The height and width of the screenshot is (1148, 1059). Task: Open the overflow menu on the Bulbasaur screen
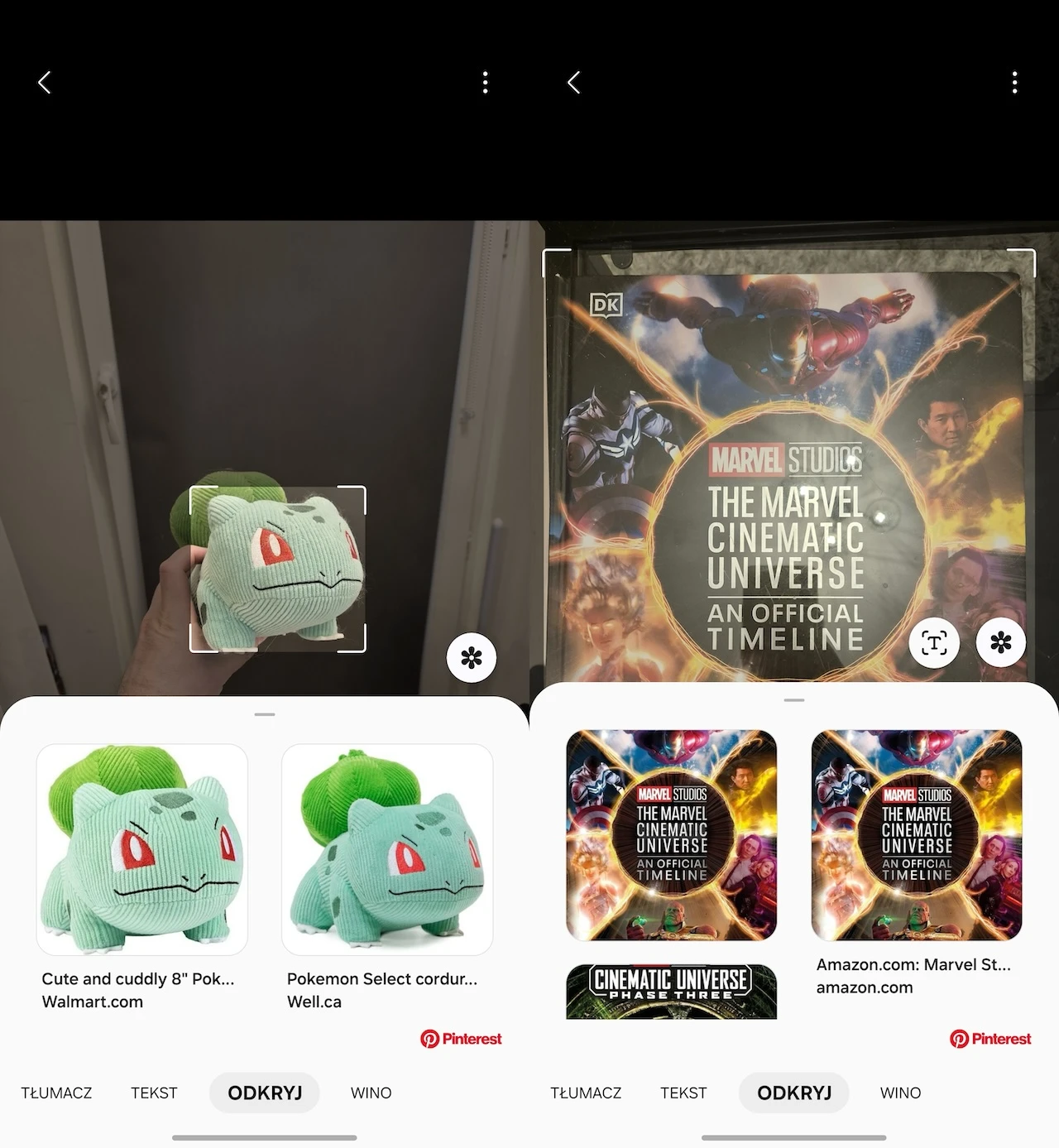pos(485,82)
